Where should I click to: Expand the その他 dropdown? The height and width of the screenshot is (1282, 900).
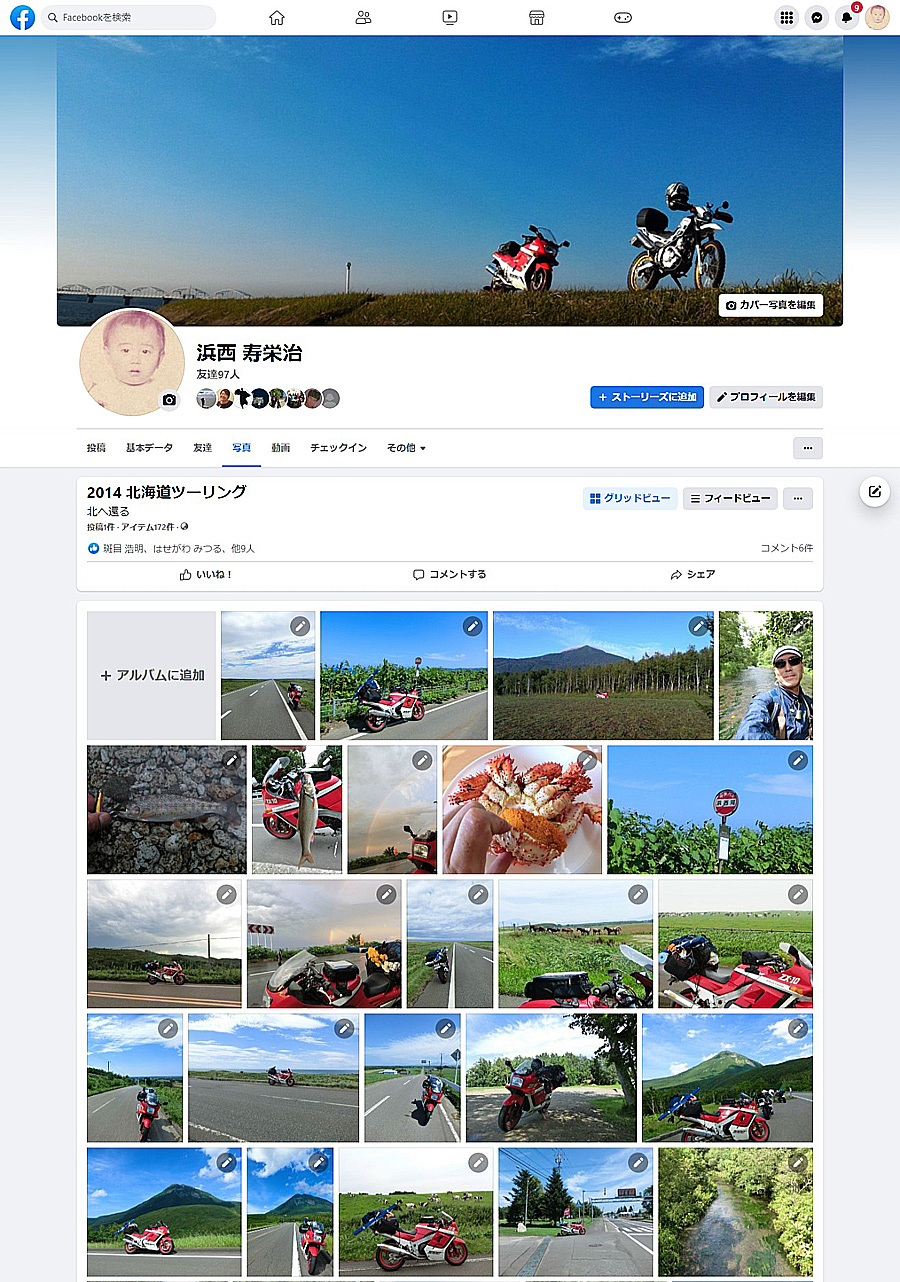point(406,448)
